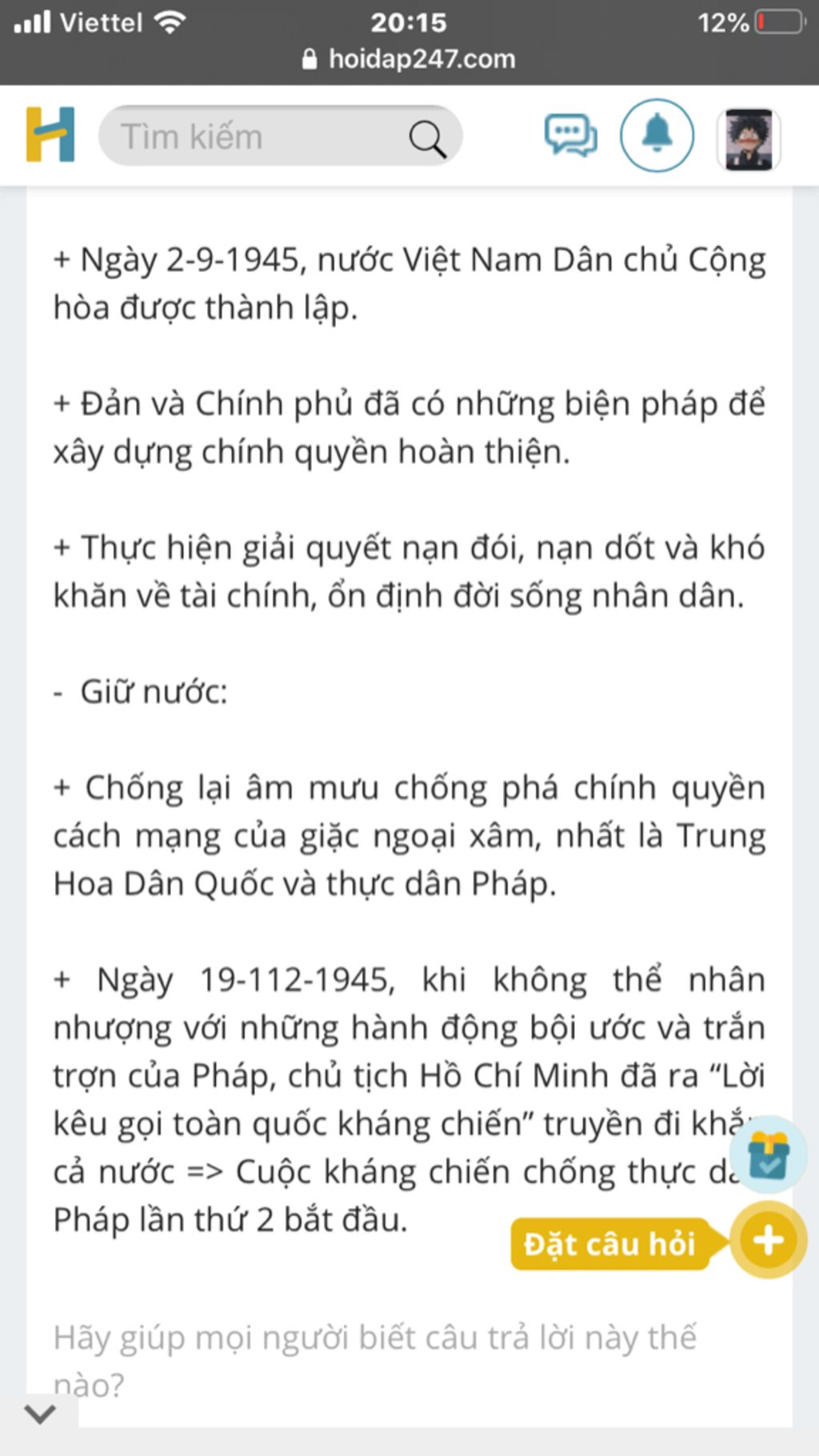Image resolution: width=819 pixels, height=1456 pixels.
Task: Open the notifications bell
Action: coord(657,135)
